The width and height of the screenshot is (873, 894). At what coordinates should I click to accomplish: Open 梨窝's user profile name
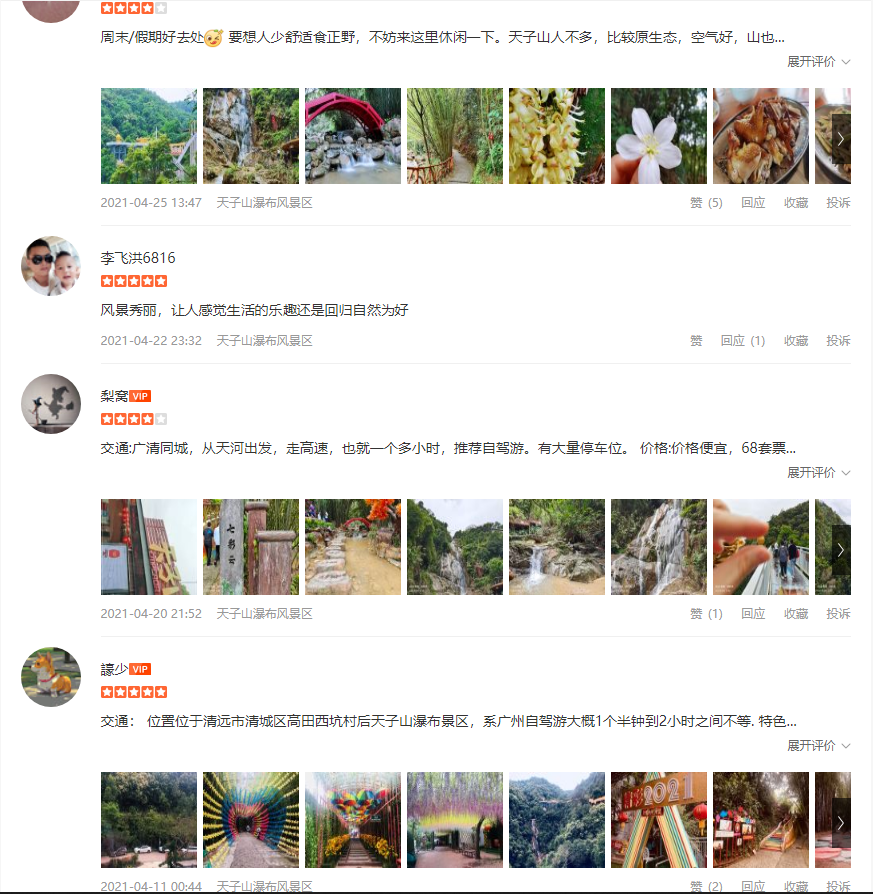pos(114,396)
